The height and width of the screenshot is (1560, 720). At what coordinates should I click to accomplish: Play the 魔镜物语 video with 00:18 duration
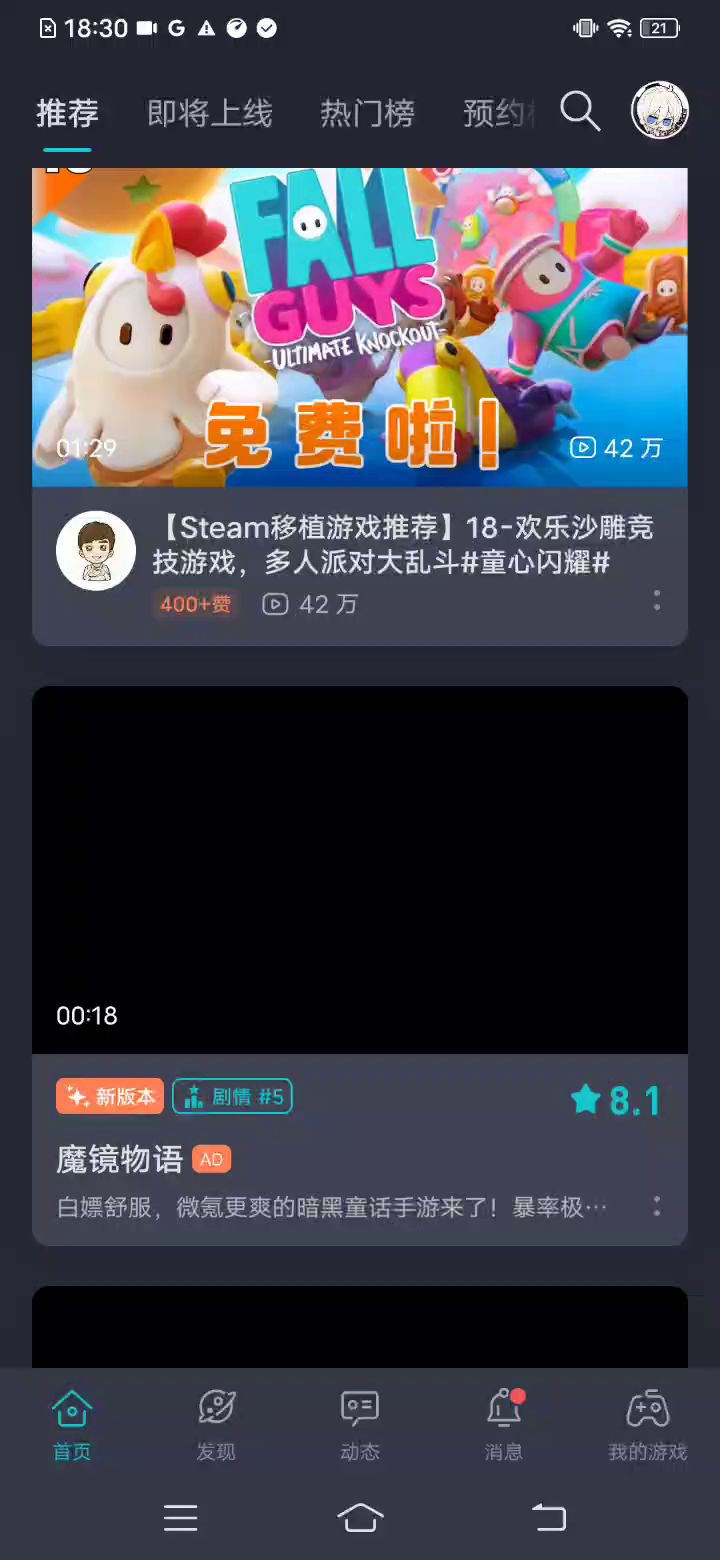click(x=360, y=870)
